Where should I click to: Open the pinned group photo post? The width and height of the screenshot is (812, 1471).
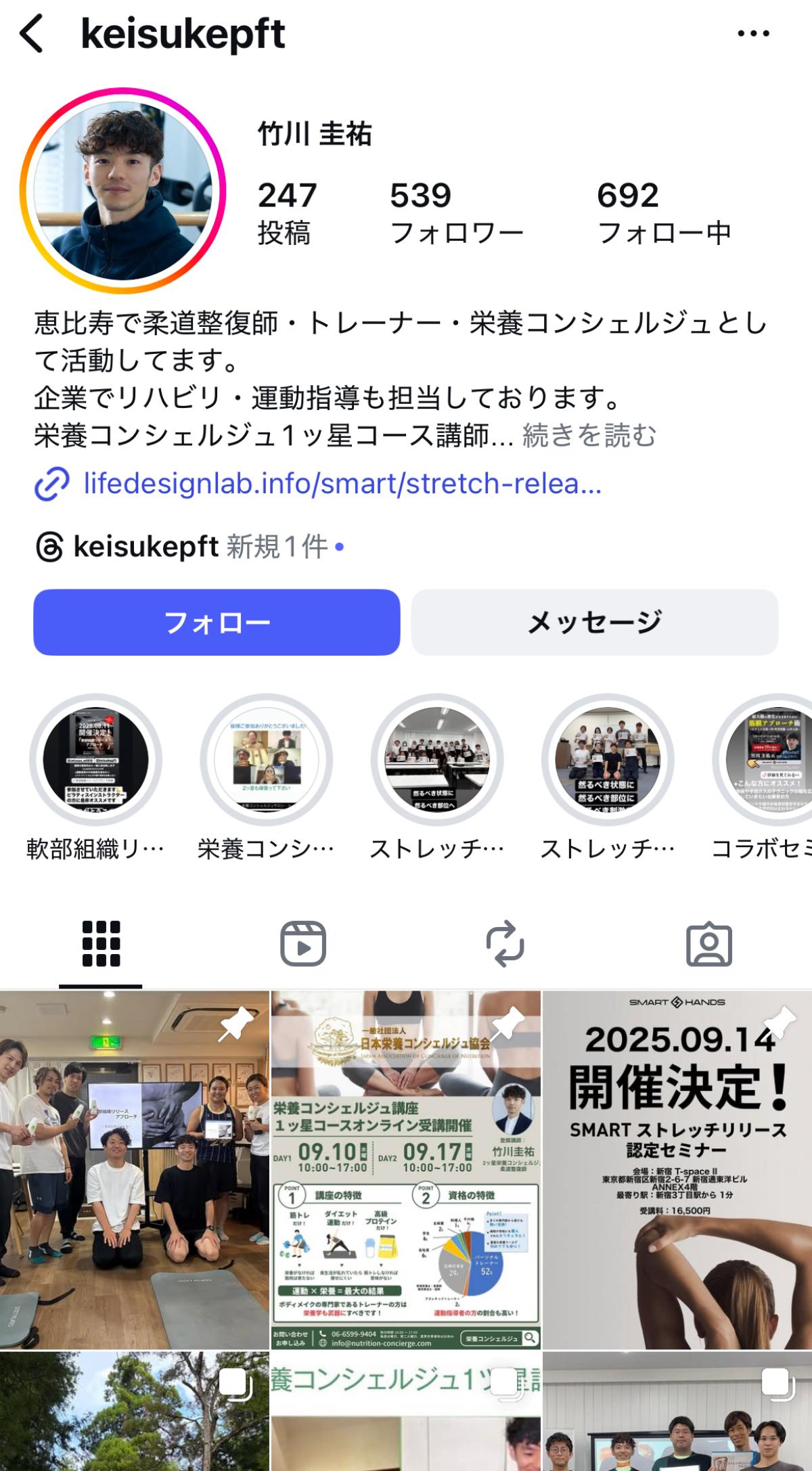pyautogui.click(x=134, y=1170)
